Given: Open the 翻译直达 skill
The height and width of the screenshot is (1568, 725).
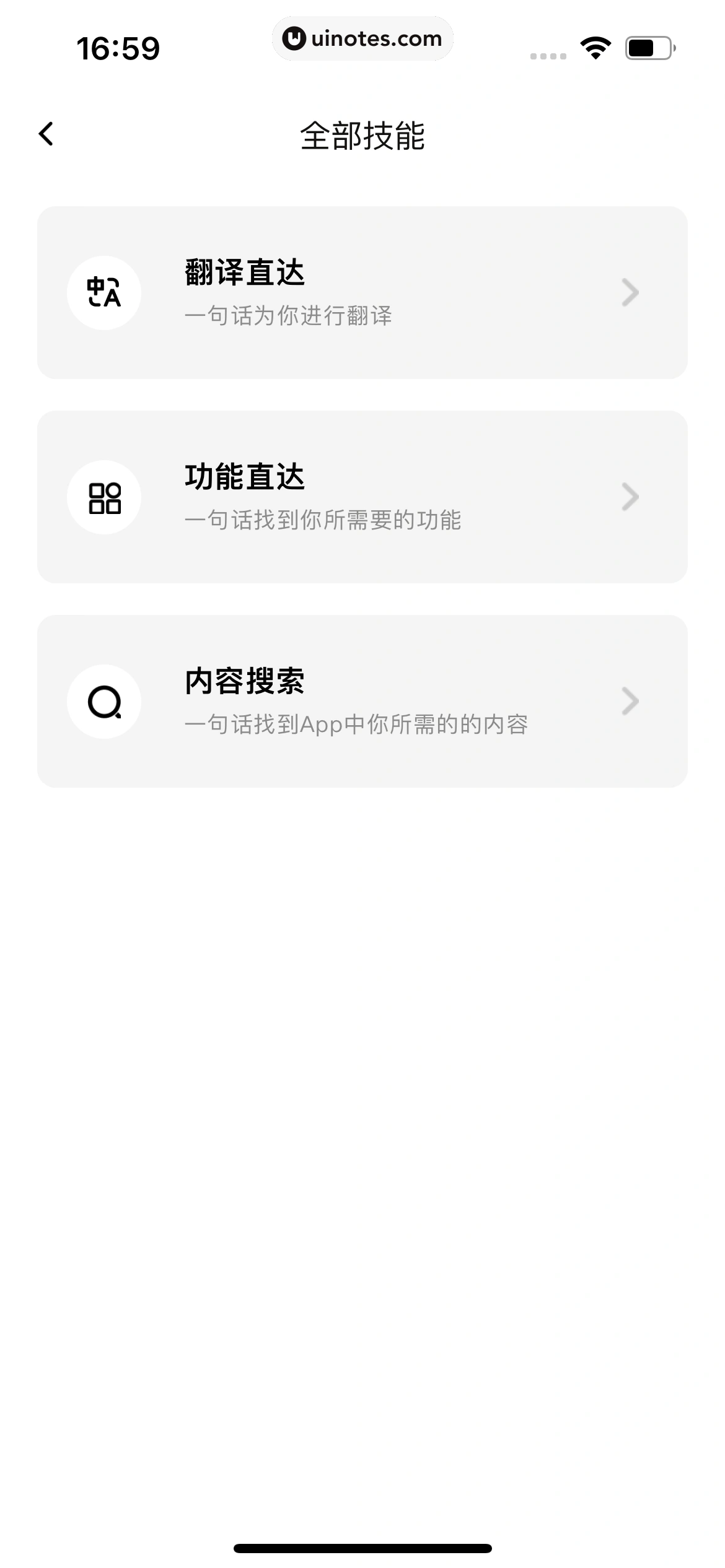Looking at the screenshot, I should point(362,292).
